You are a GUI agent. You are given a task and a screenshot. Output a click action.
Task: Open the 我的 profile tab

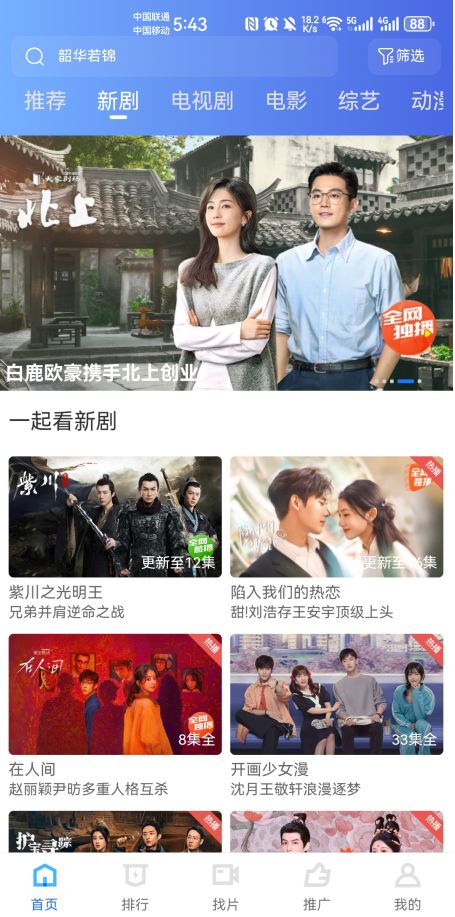coord(408,887)
